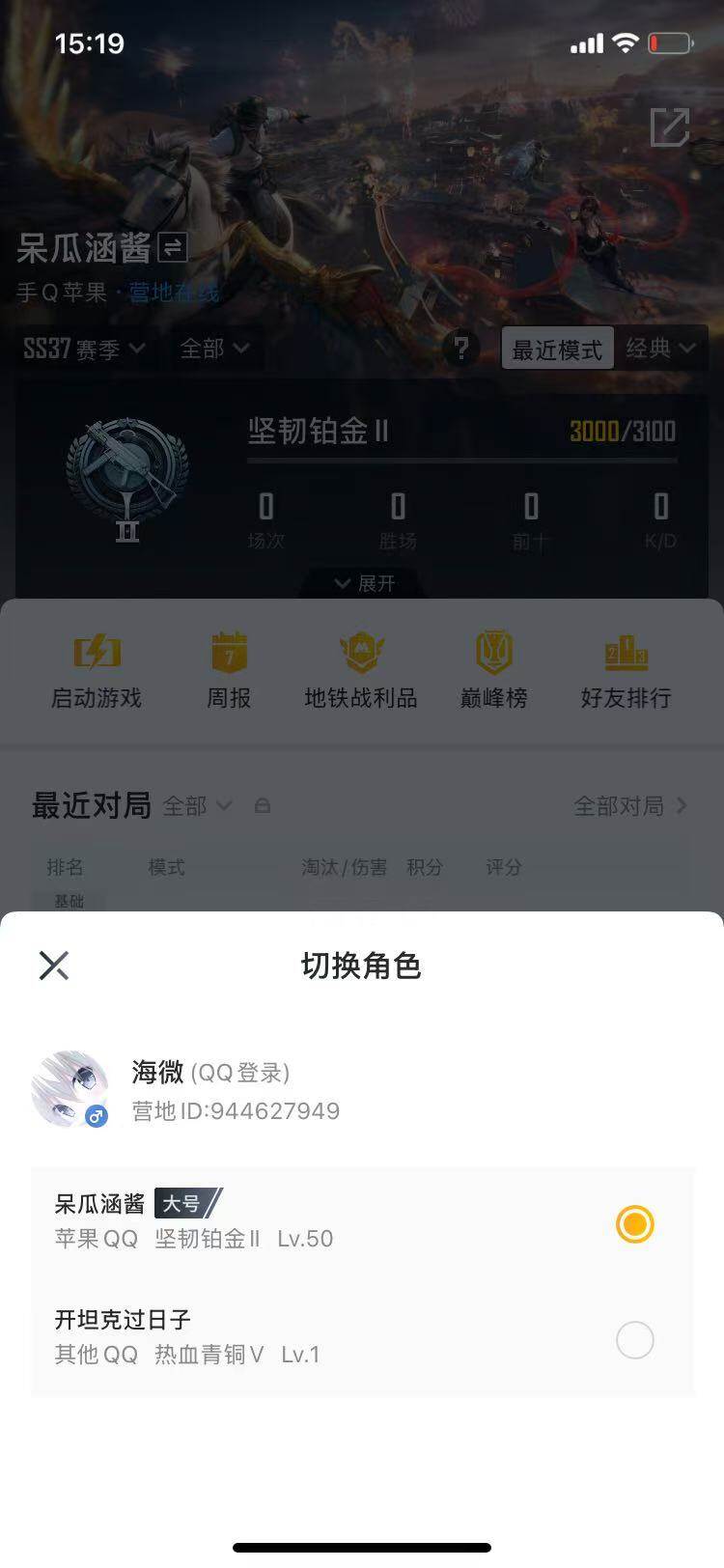Select the 呆瓜涵酱 account radio button
Viewport: 724px width, 1568px height.
[635, 1224]
